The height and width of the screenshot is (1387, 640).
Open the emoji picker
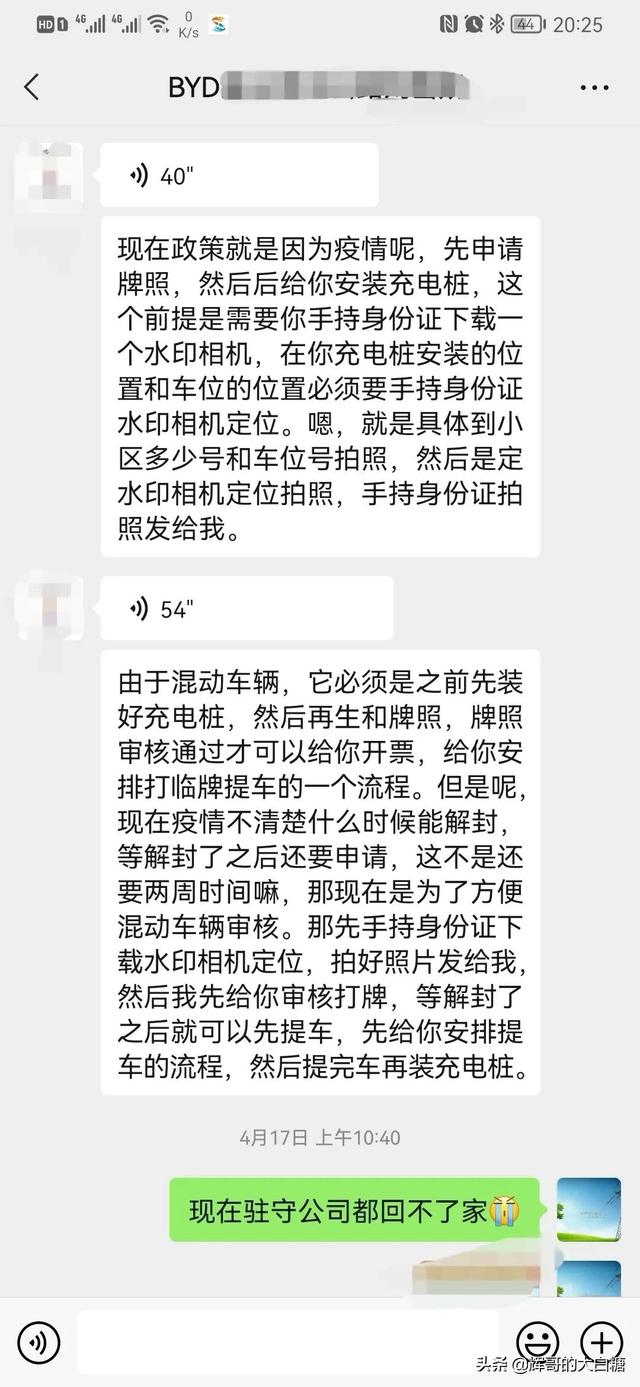(537, 1342)
